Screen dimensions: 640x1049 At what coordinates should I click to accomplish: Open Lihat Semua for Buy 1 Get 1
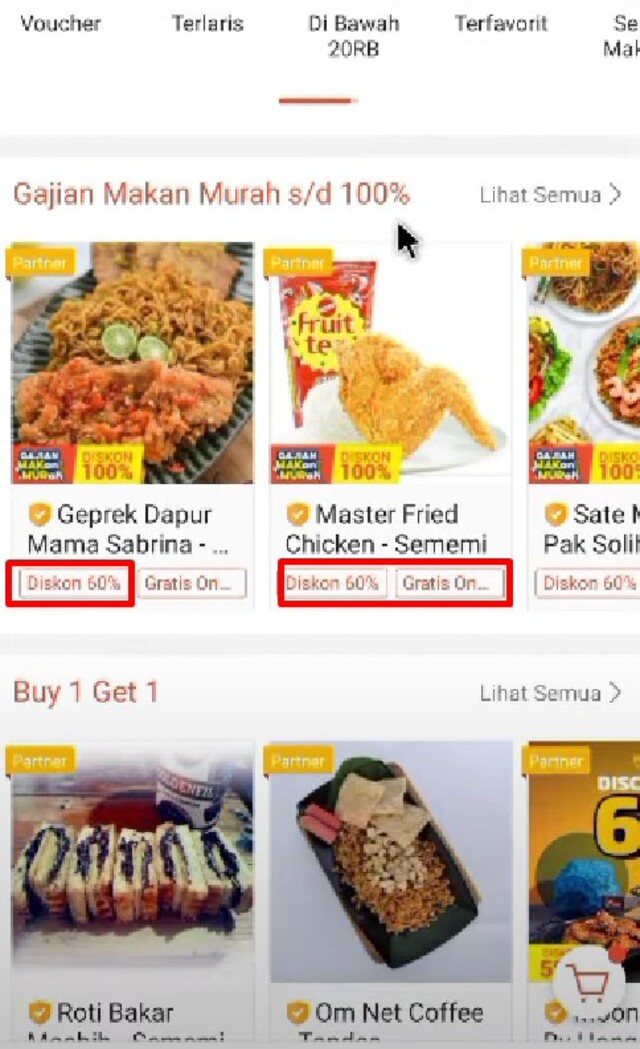(550, 693)
